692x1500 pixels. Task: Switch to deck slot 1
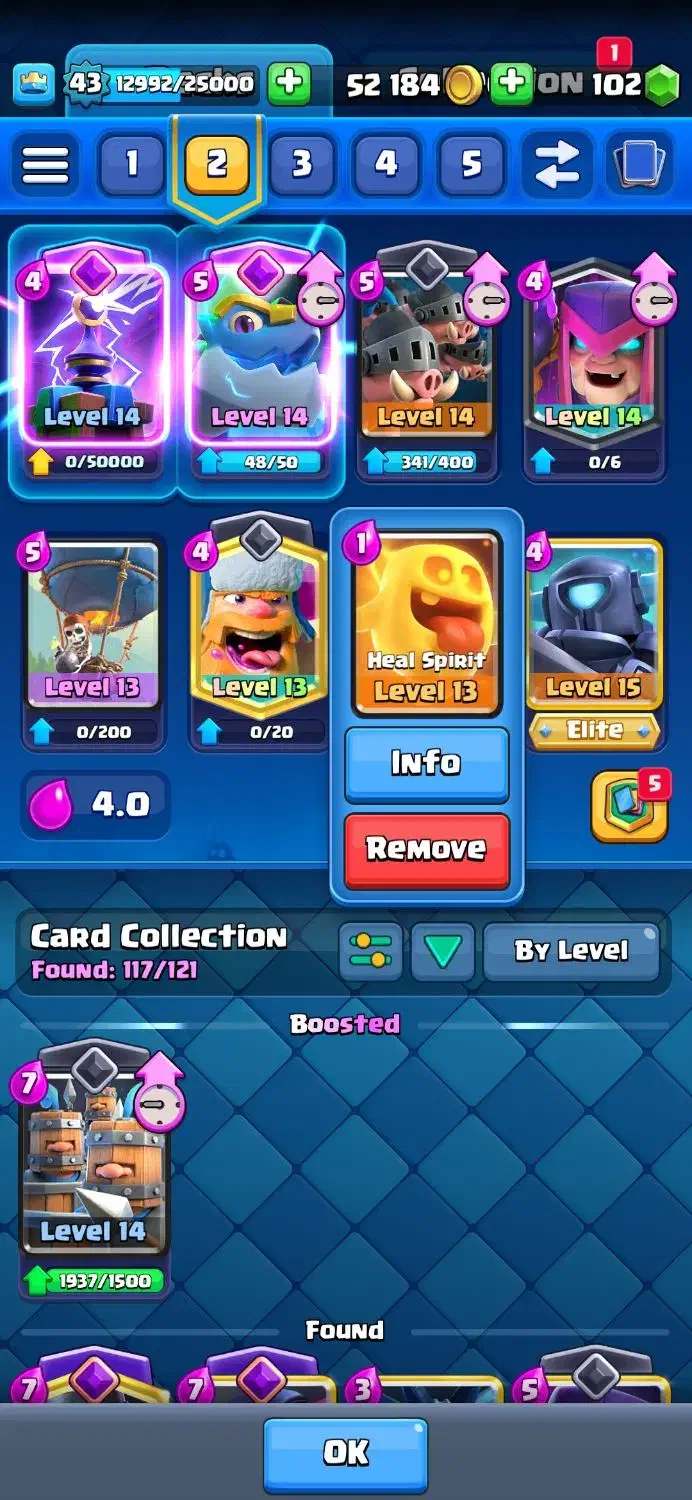(131, 164)
